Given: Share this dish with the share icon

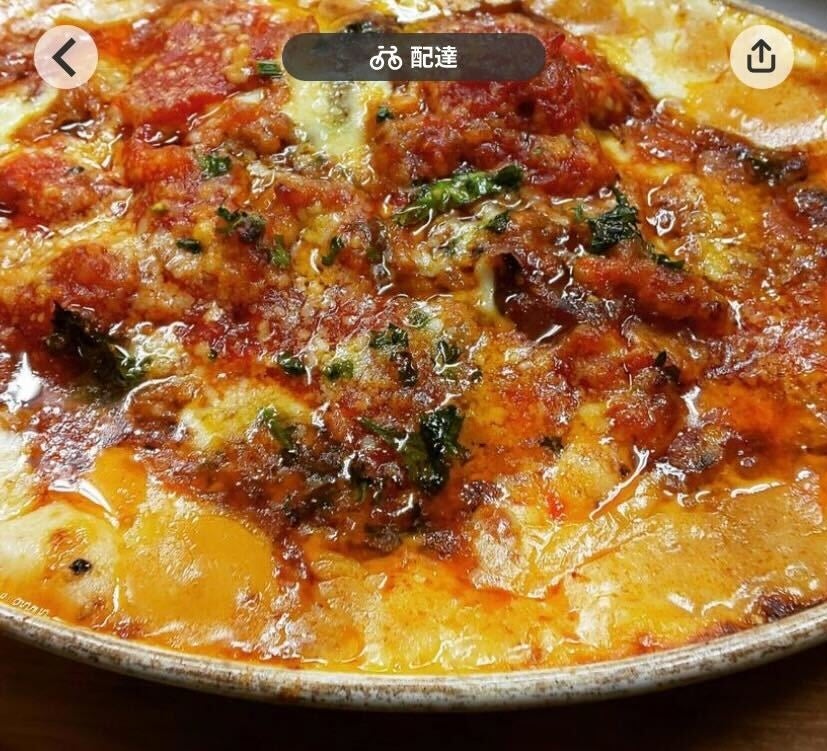Looking at the screenshot, I should [x=761, y=57].
